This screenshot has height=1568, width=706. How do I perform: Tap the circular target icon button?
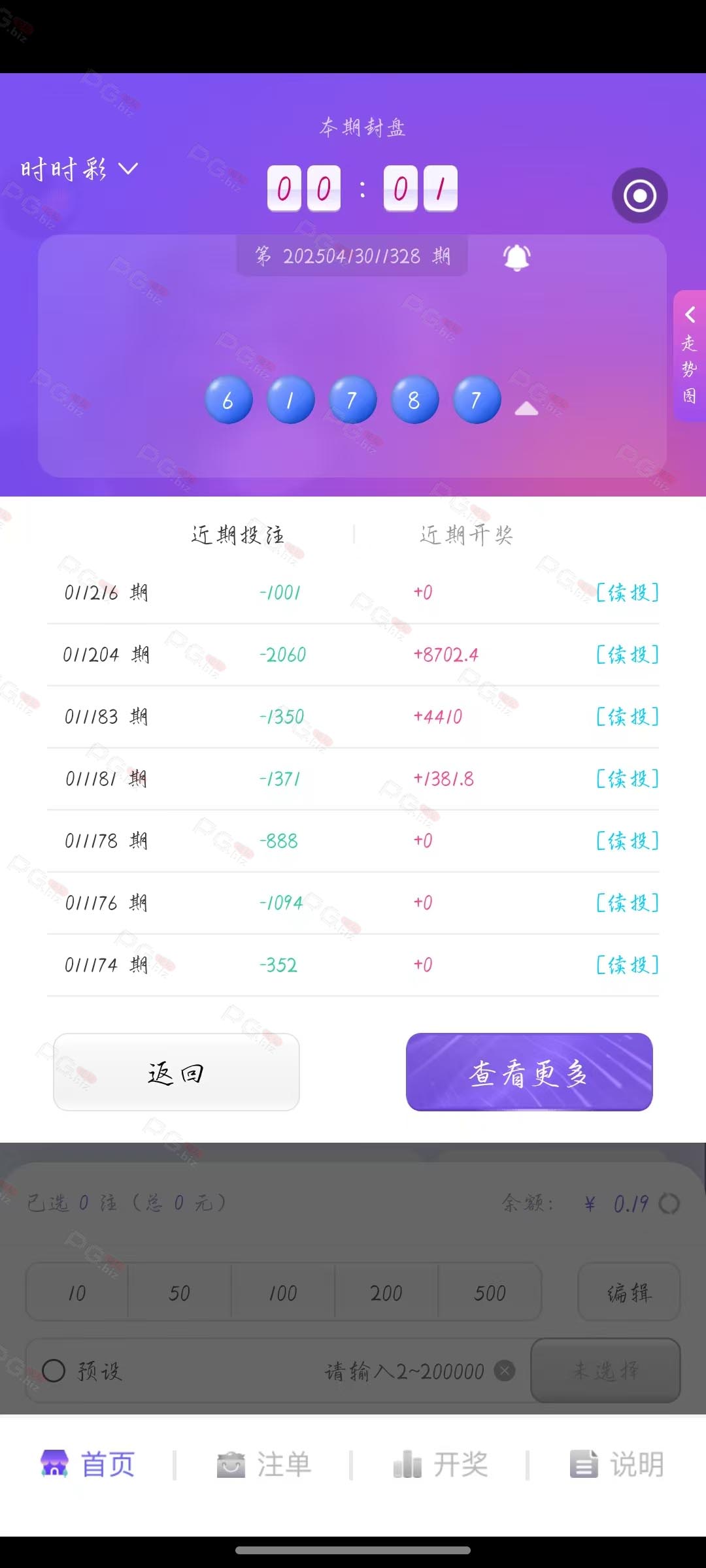tap(639, 195)
